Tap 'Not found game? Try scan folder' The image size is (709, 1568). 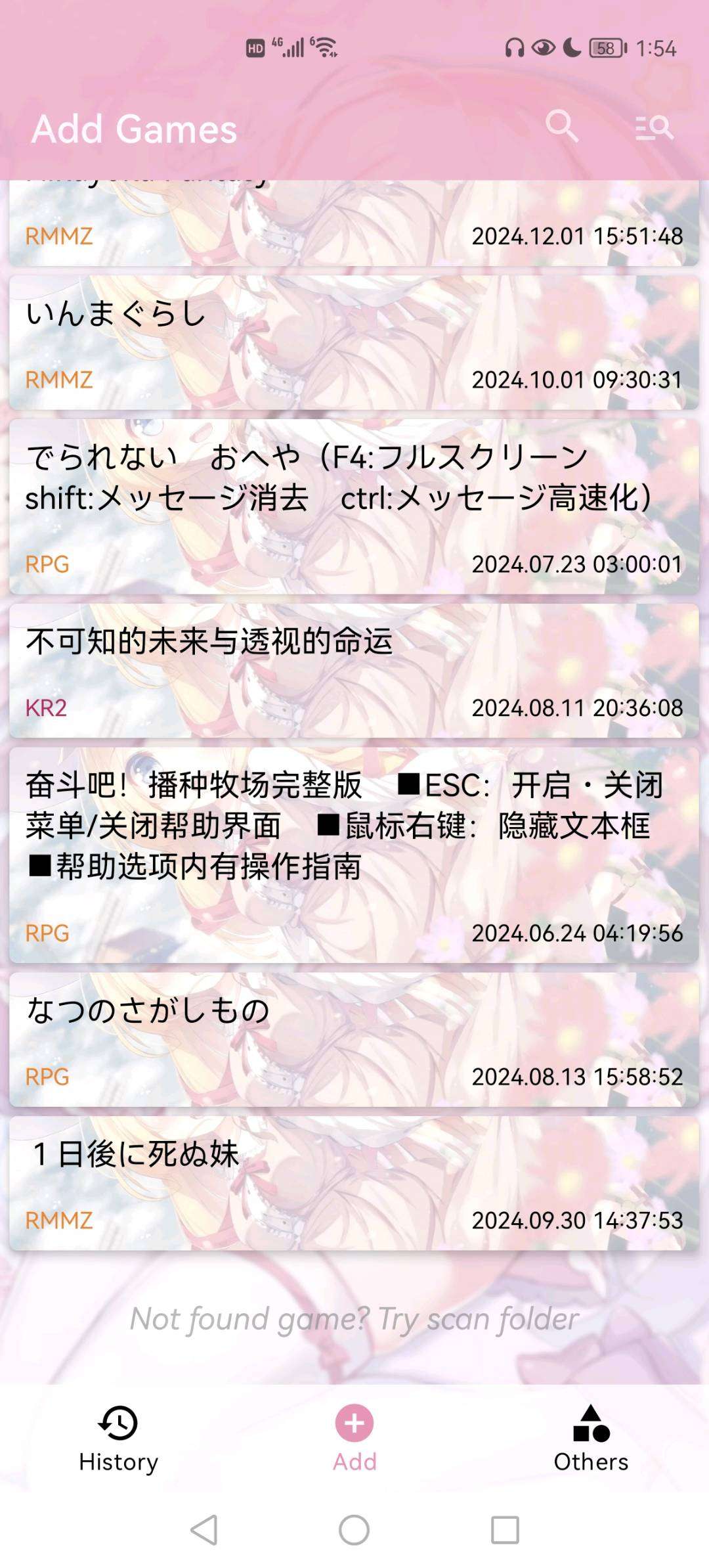point(354,1319)
